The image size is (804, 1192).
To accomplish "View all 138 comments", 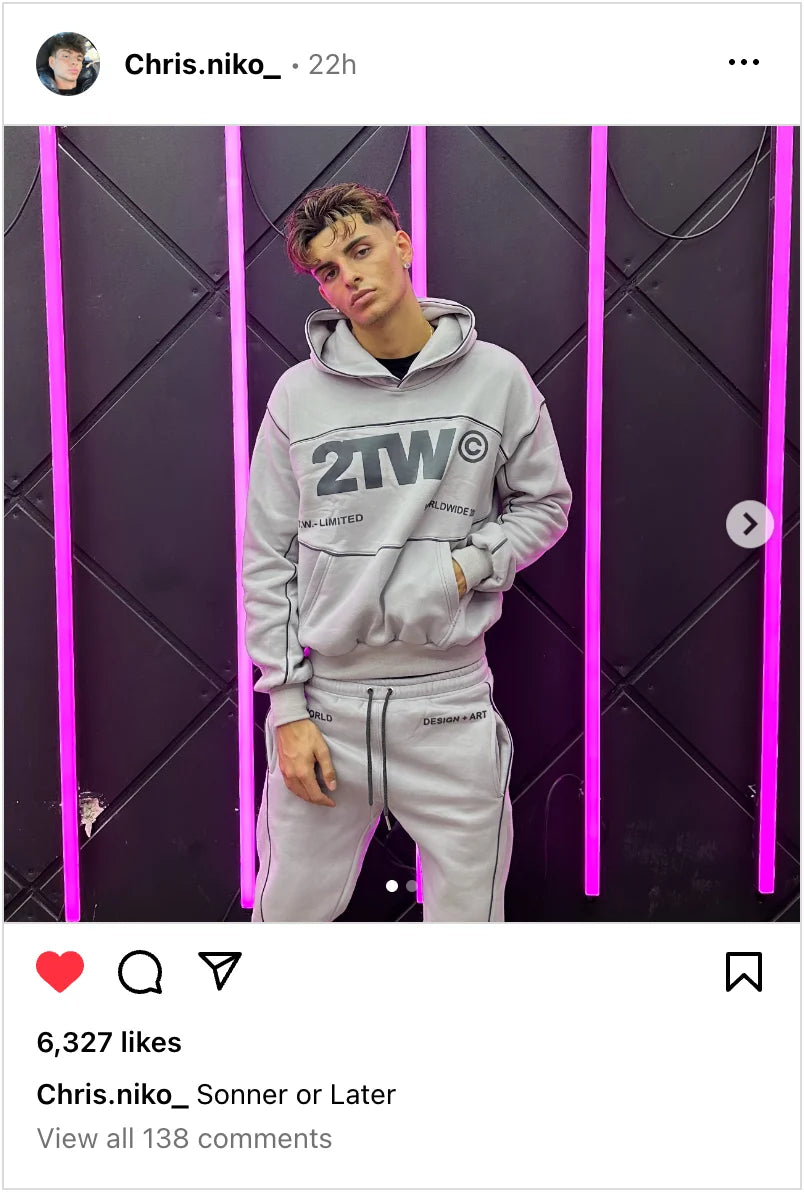I will pyautogui.click(x=184, y=1138).
